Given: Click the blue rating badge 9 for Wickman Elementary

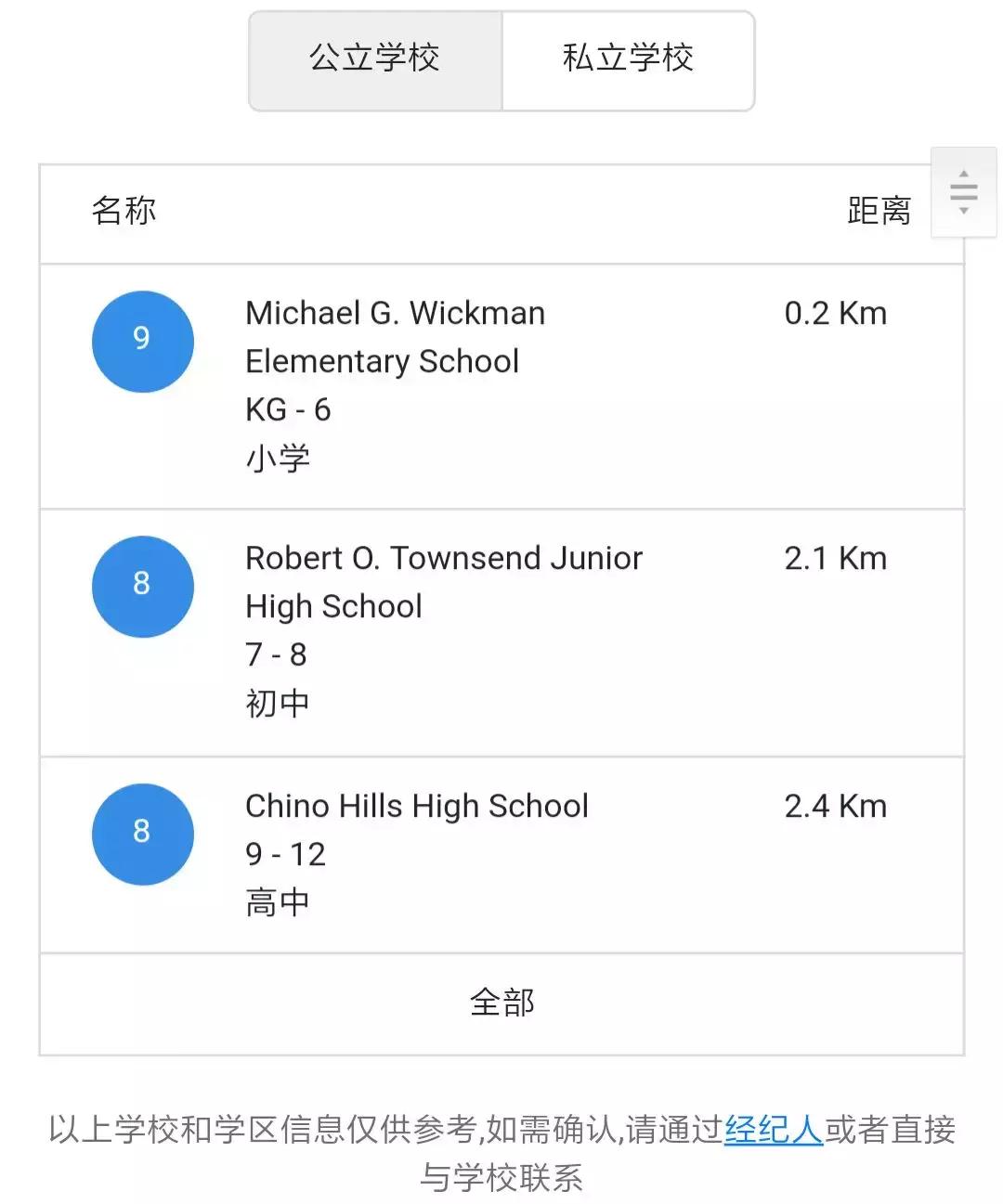Looking at the screenshot, I should (x=142, y=341).
